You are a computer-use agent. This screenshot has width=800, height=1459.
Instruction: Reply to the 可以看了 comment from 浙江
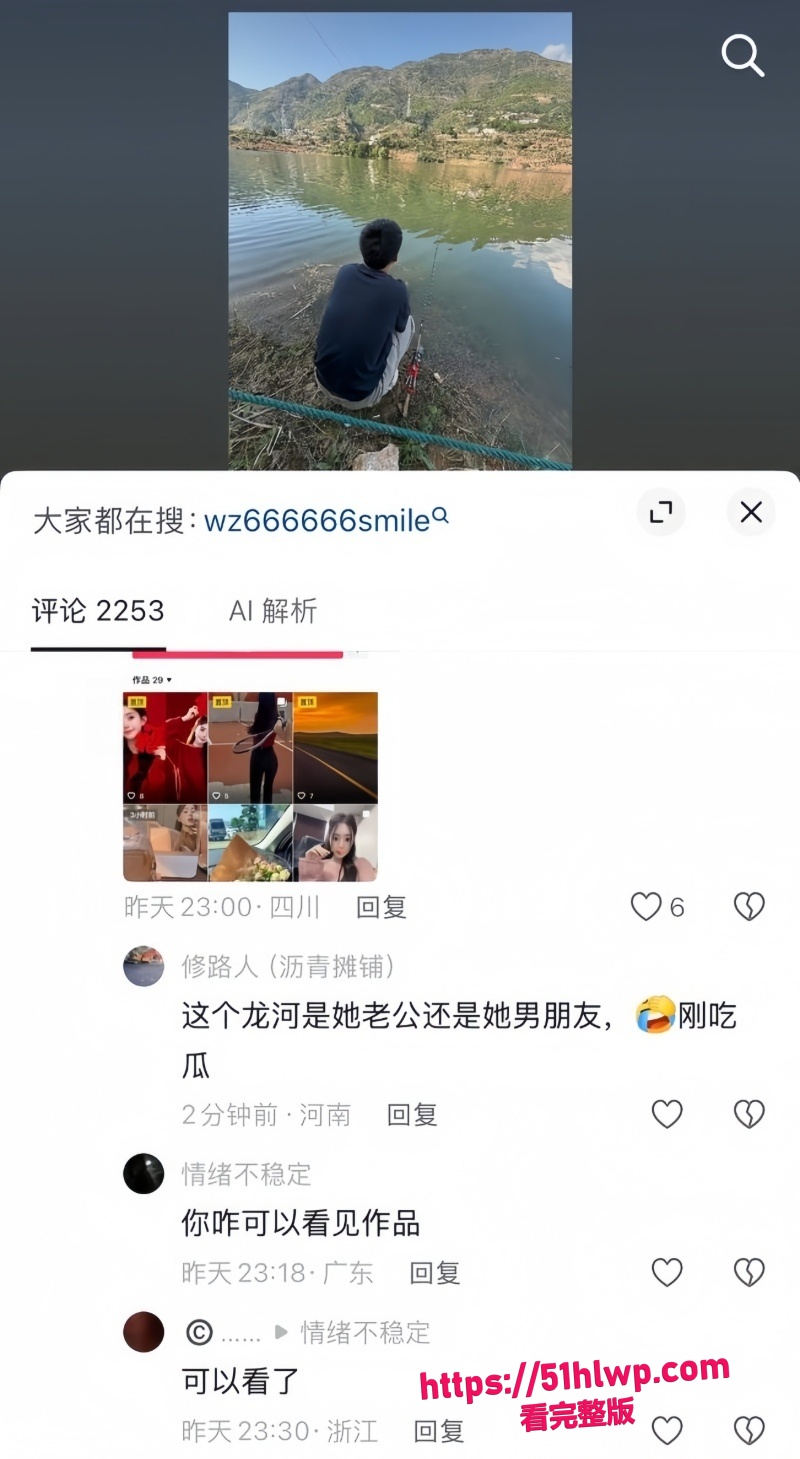pos(440,1431)
